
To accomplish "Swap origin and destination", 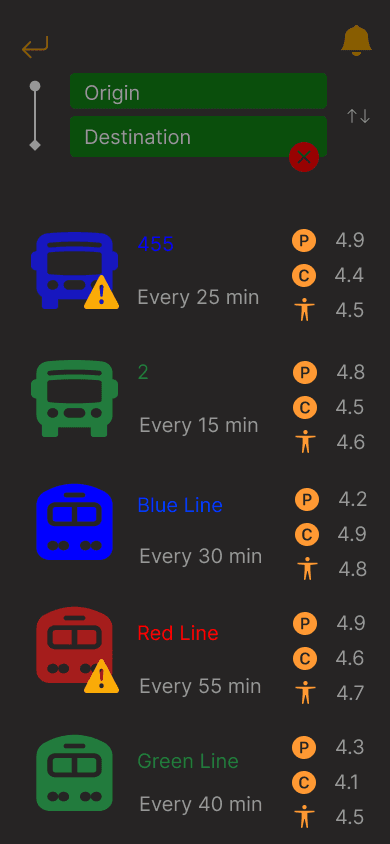I will 358,116.
